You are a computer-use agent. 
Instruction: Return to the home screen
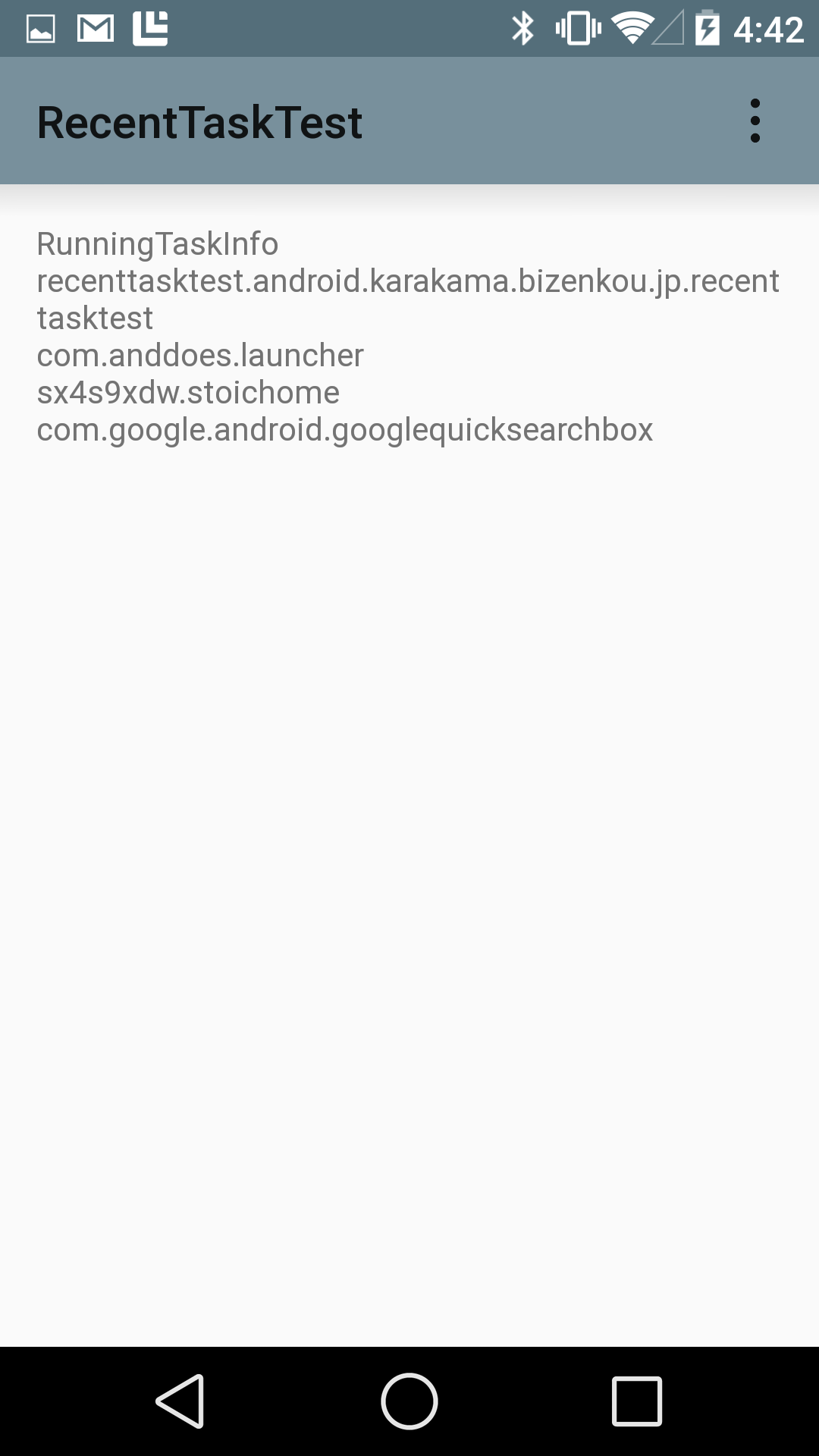[409, 1401]
